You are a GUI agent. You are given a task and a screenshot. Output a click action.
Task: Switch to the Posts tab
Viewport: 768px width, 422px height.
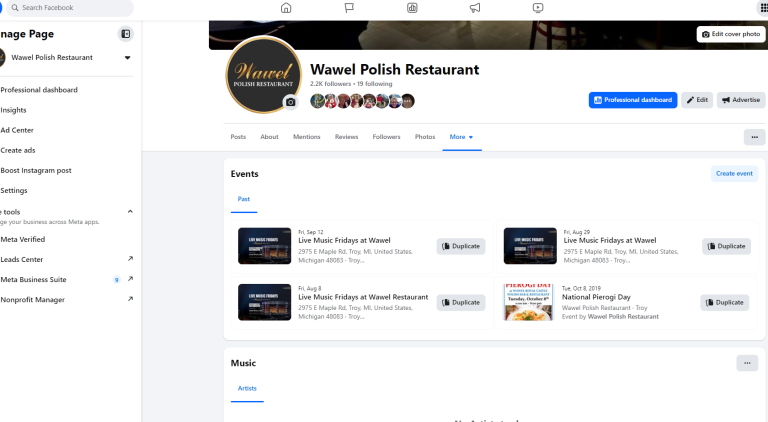pos(238,137)
